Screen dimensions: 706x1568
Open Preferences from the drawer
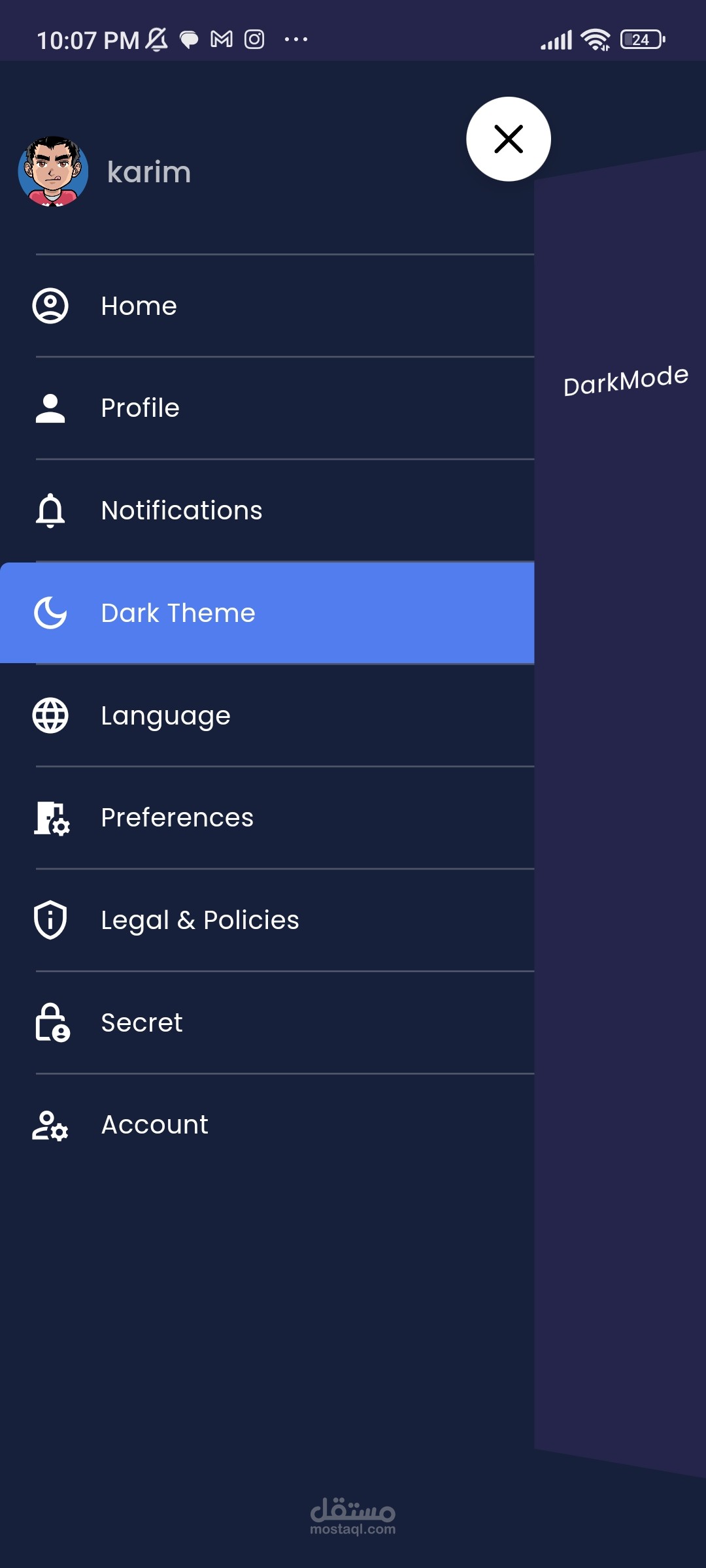177,818
